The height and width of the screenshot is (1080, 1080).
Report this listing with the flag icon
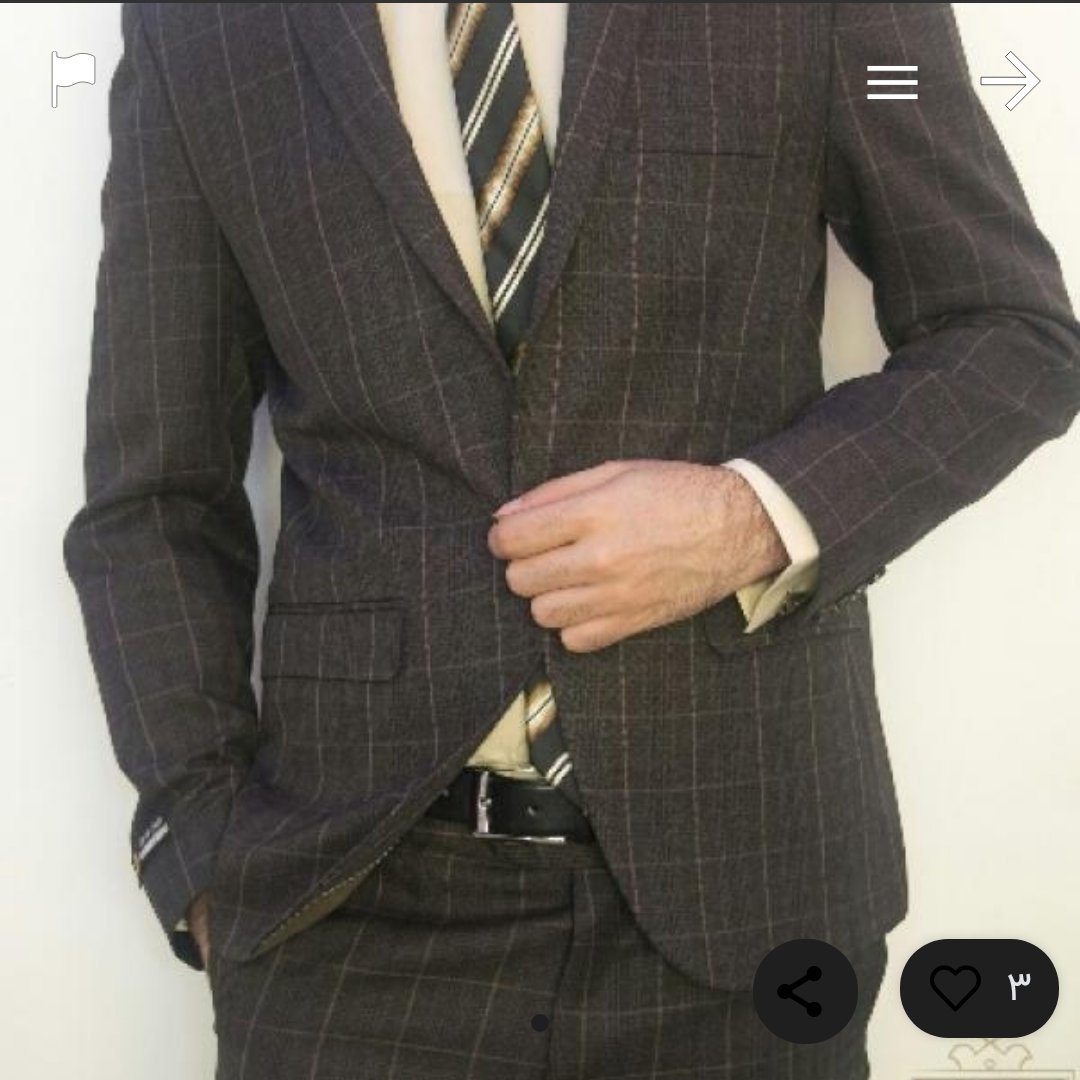tap(73, 79)
